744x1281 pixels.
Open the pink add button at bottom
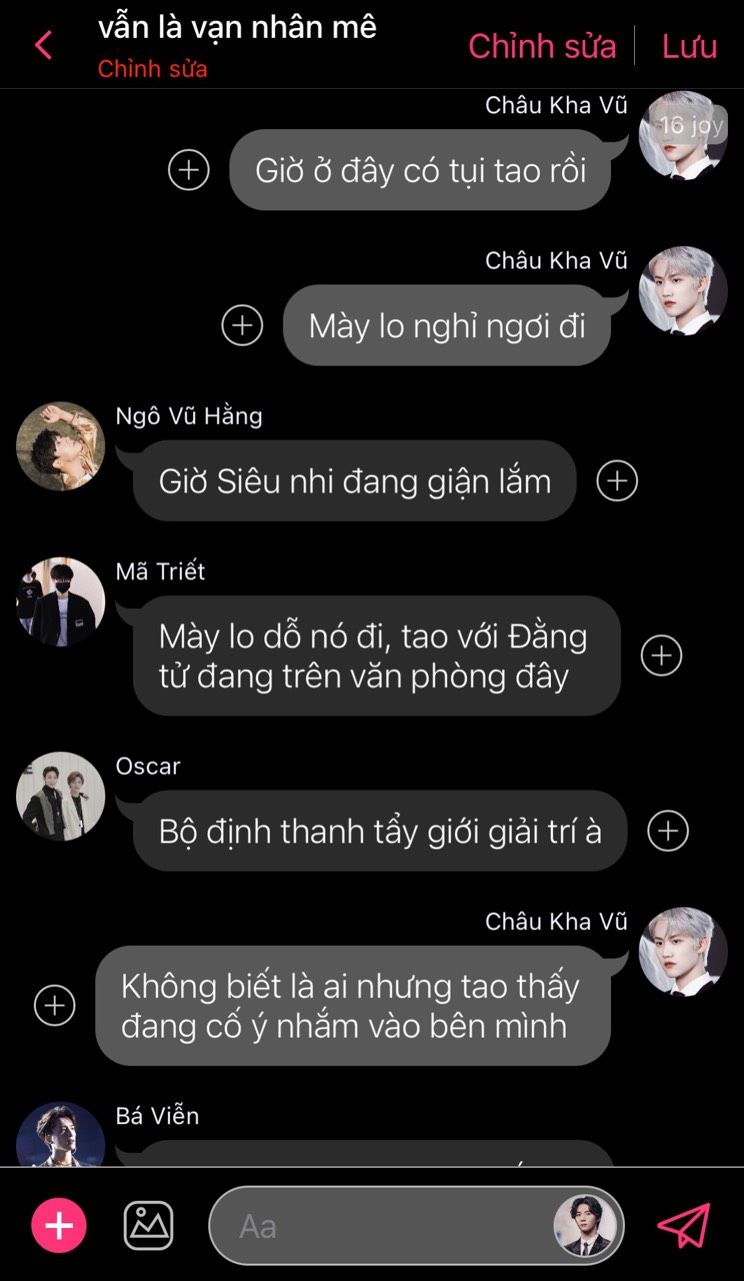(x=59, y=1225)
